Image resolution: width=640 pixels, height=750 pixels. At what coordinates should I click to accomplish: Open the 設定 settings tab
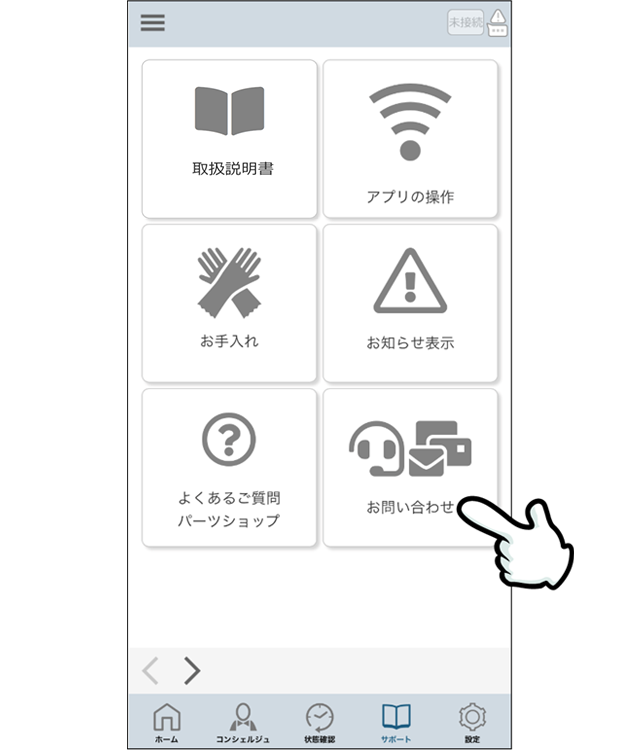[x=472, y=722]
